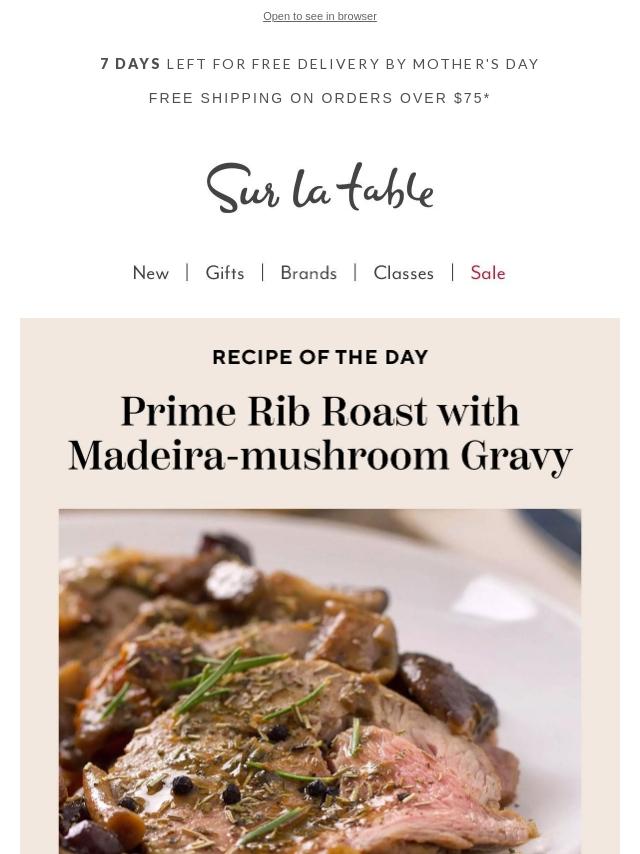Open the New navigation link
640x854 pixels.
(x=151, y=273)
